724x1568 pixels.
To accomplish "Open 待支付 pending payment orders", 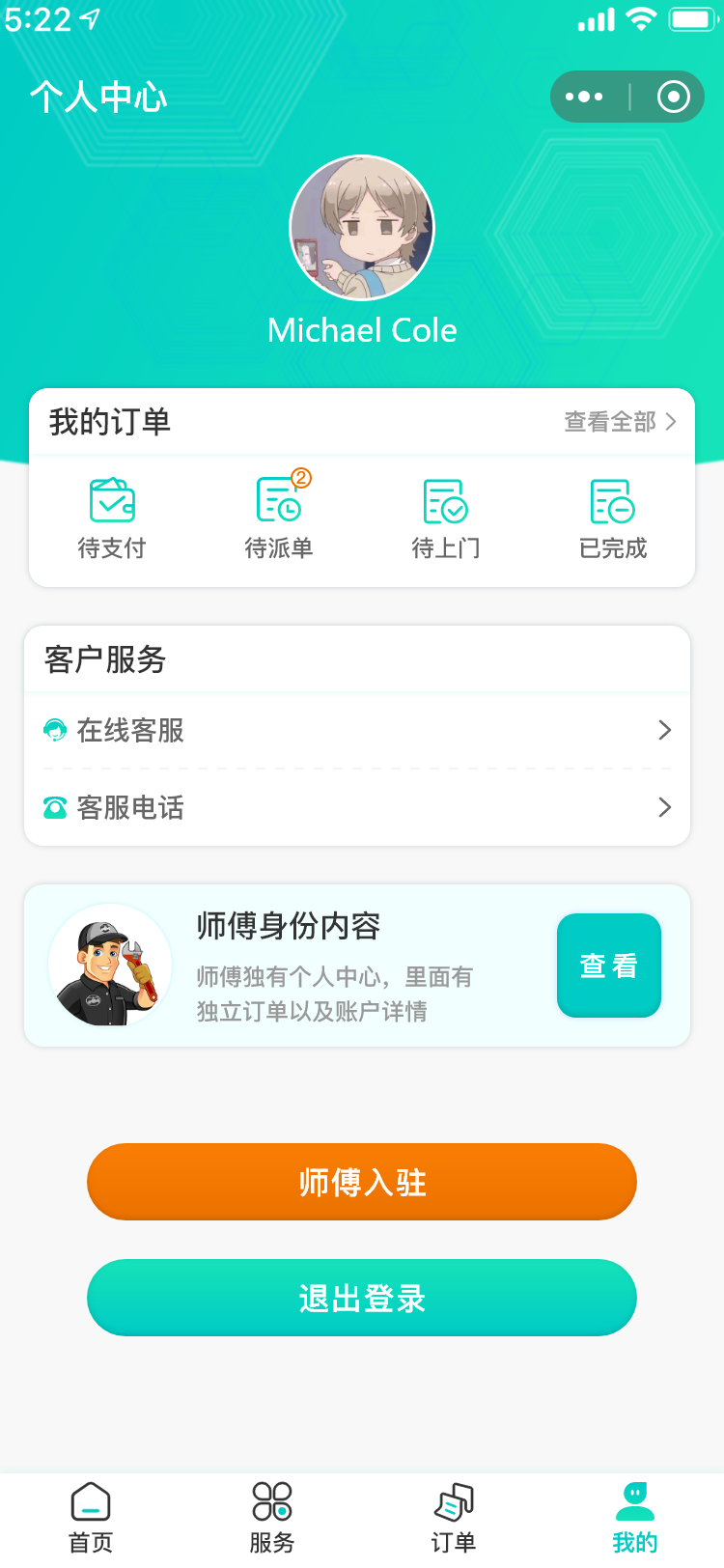I will (x=112, y=518).
